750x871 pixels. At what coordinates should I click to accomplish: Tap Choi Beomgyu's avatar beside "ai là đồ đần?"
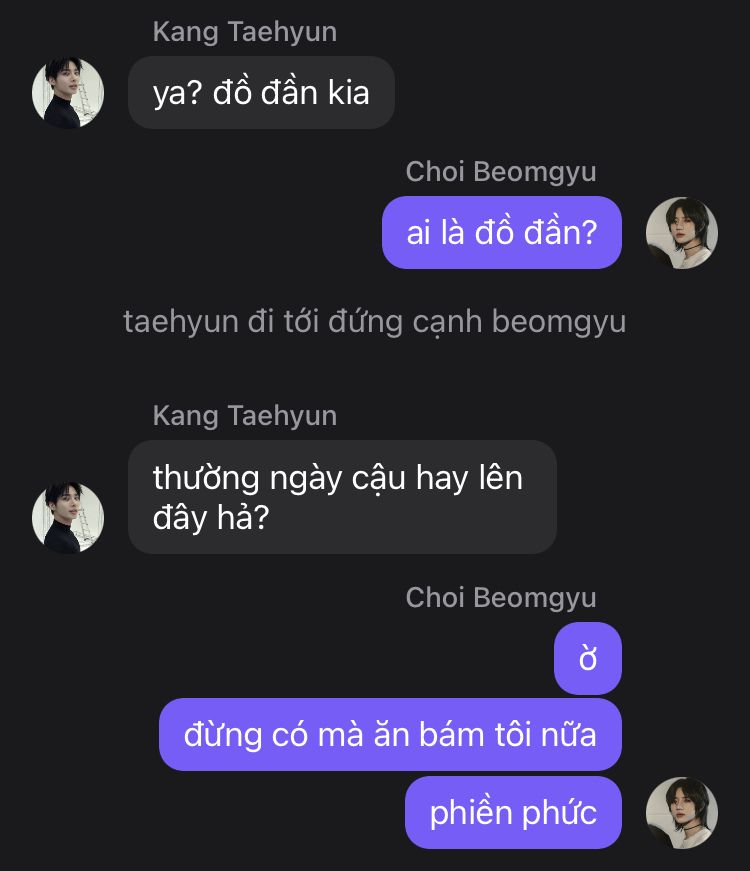tap(682, 233)
